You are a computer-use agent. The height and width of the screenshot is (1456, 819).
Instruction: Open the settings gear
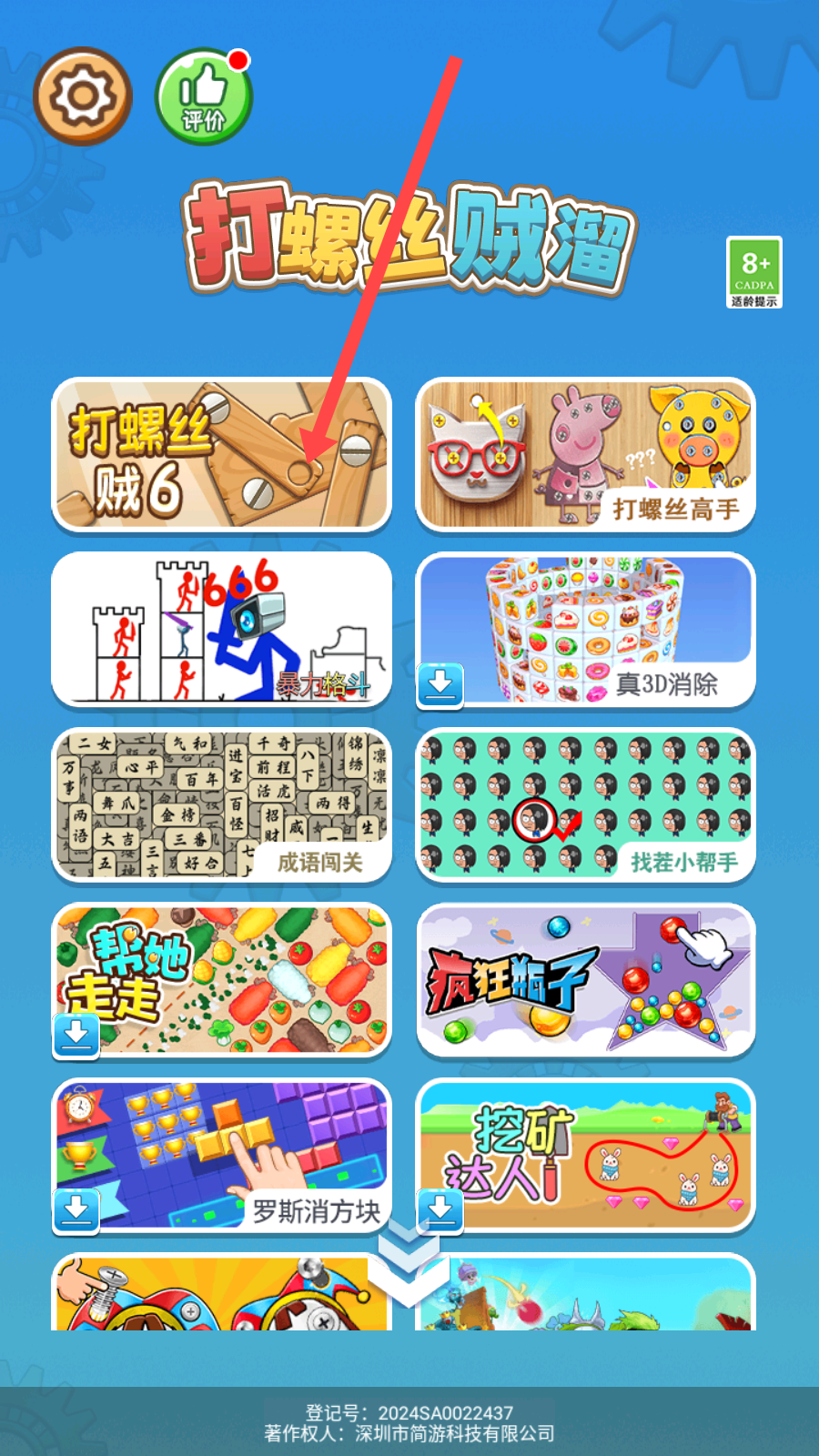tap(83, 96)
